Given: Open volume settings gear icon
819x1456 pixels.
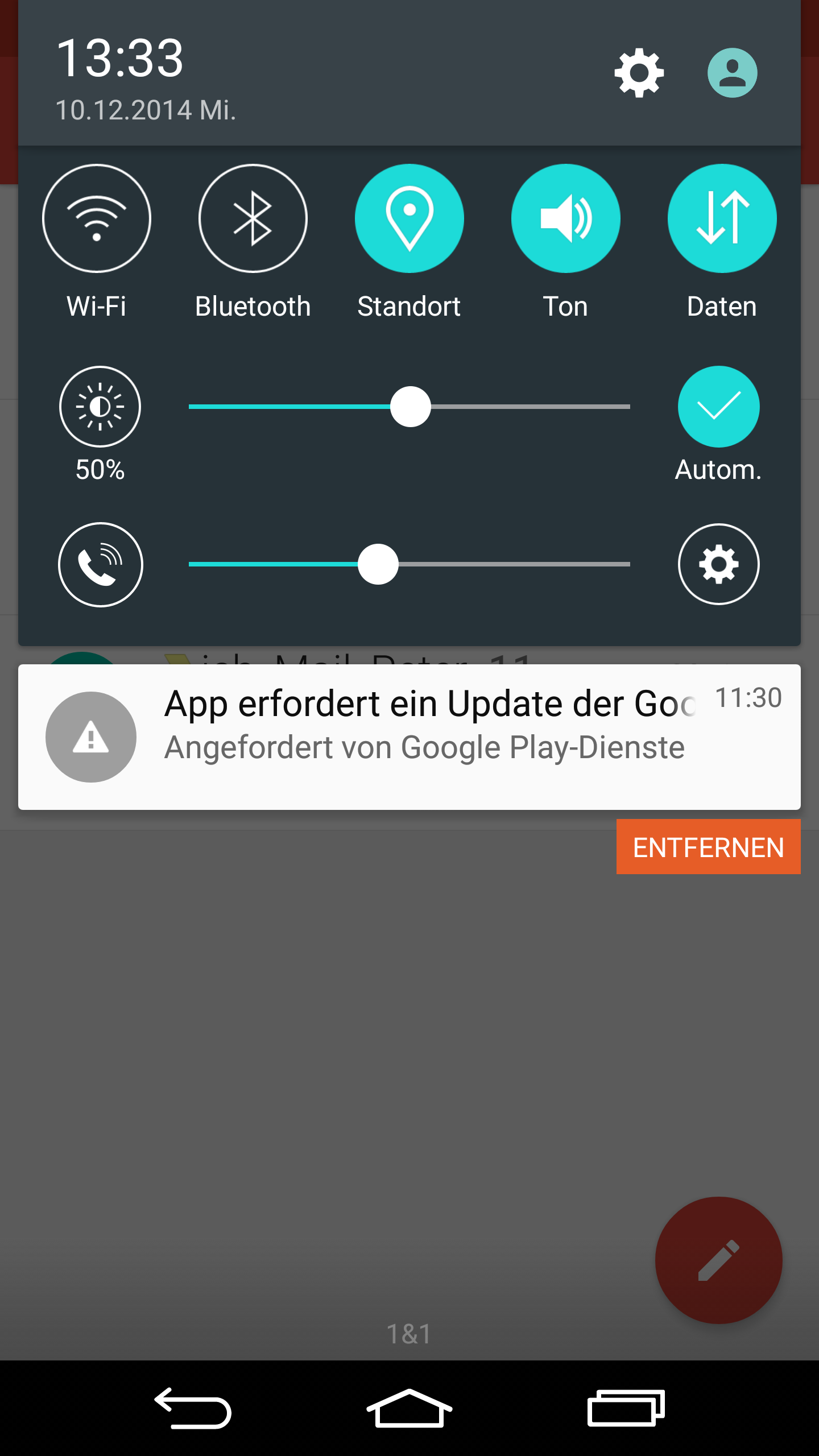Looking at the screenshot, I should pos(718,564).
